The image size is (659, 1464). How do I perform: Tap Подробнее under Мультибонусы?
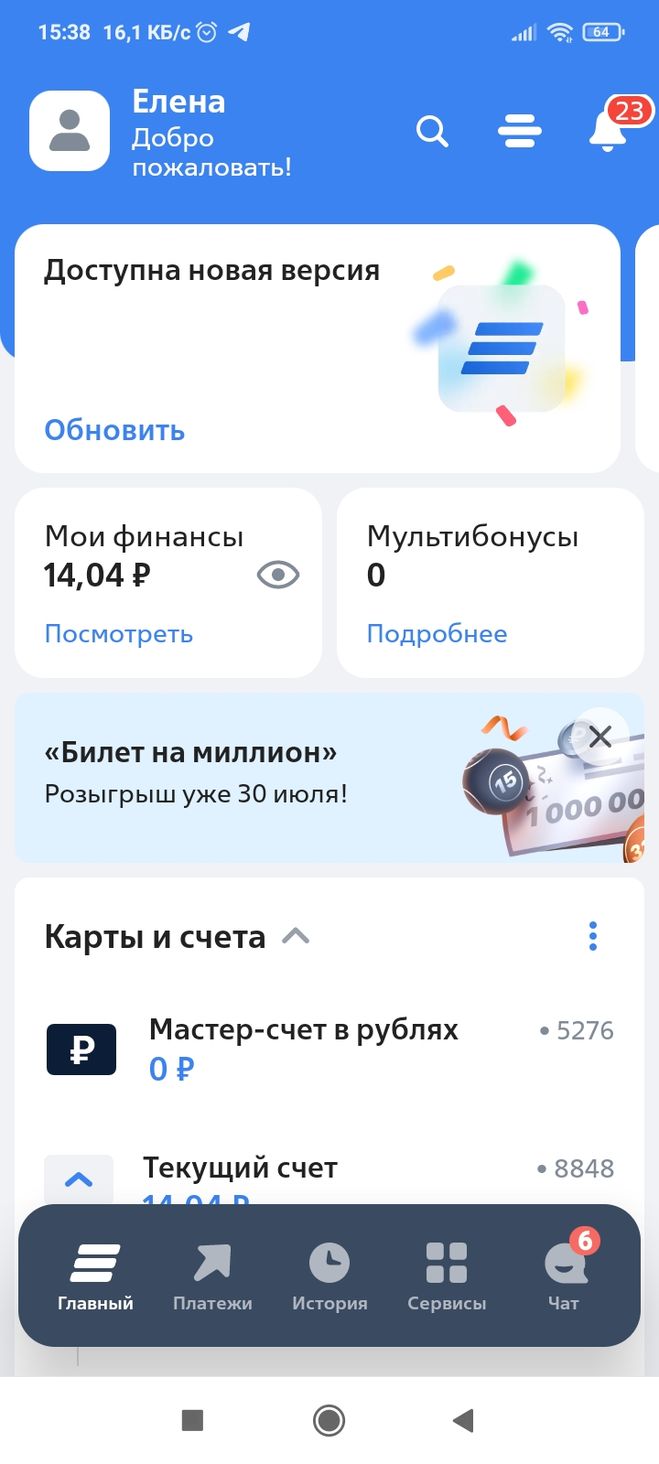436,634
